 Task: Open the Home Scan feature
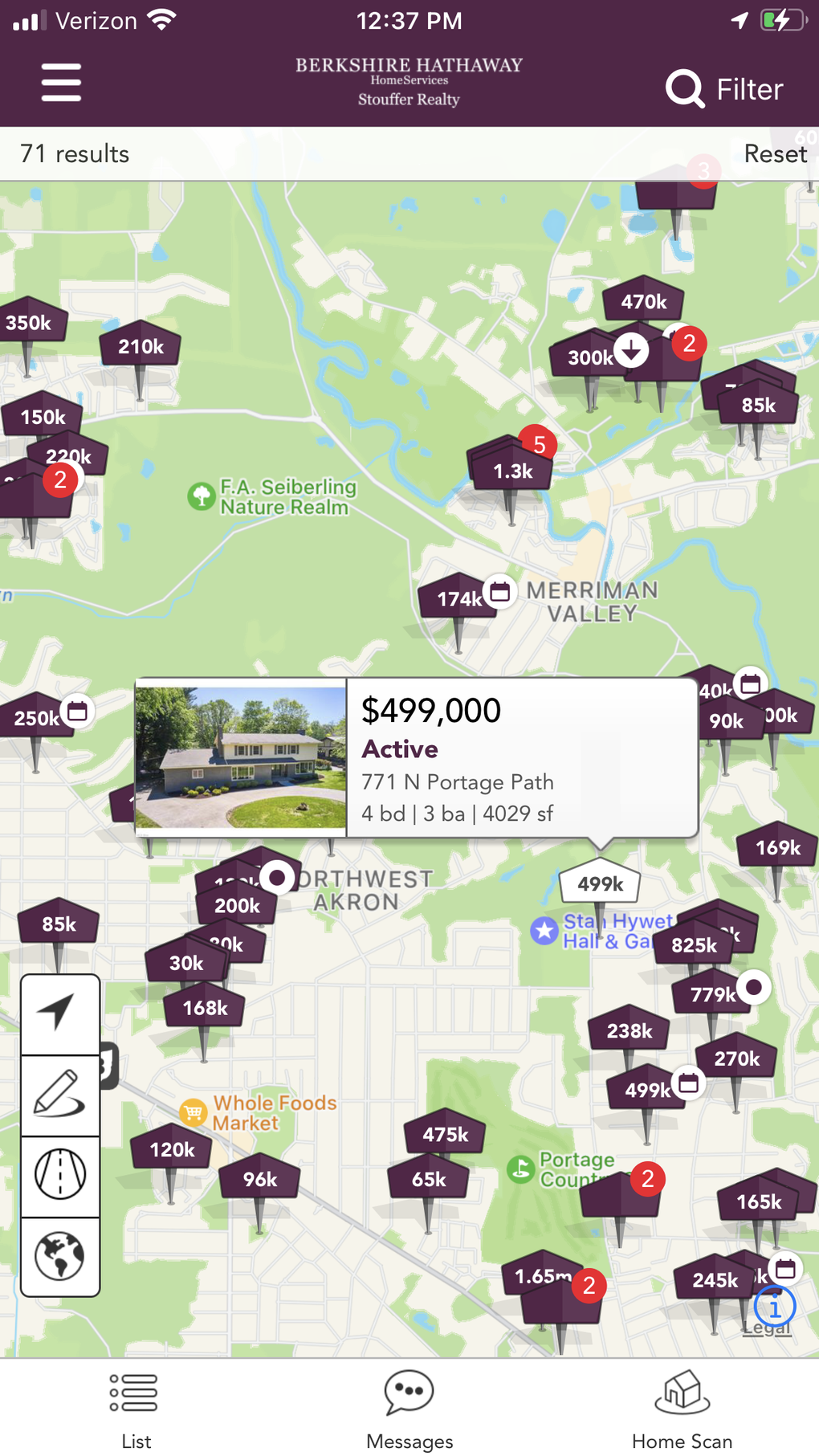682,1403
